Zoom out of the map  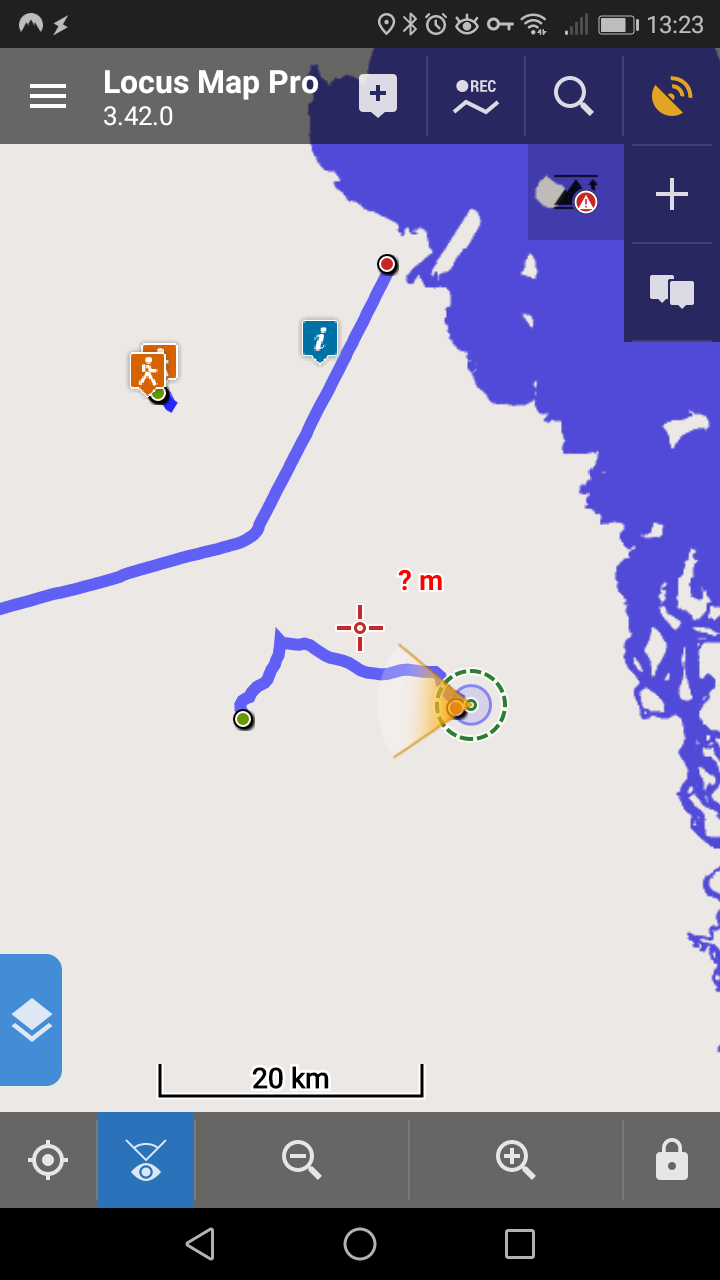(301, 1160)
